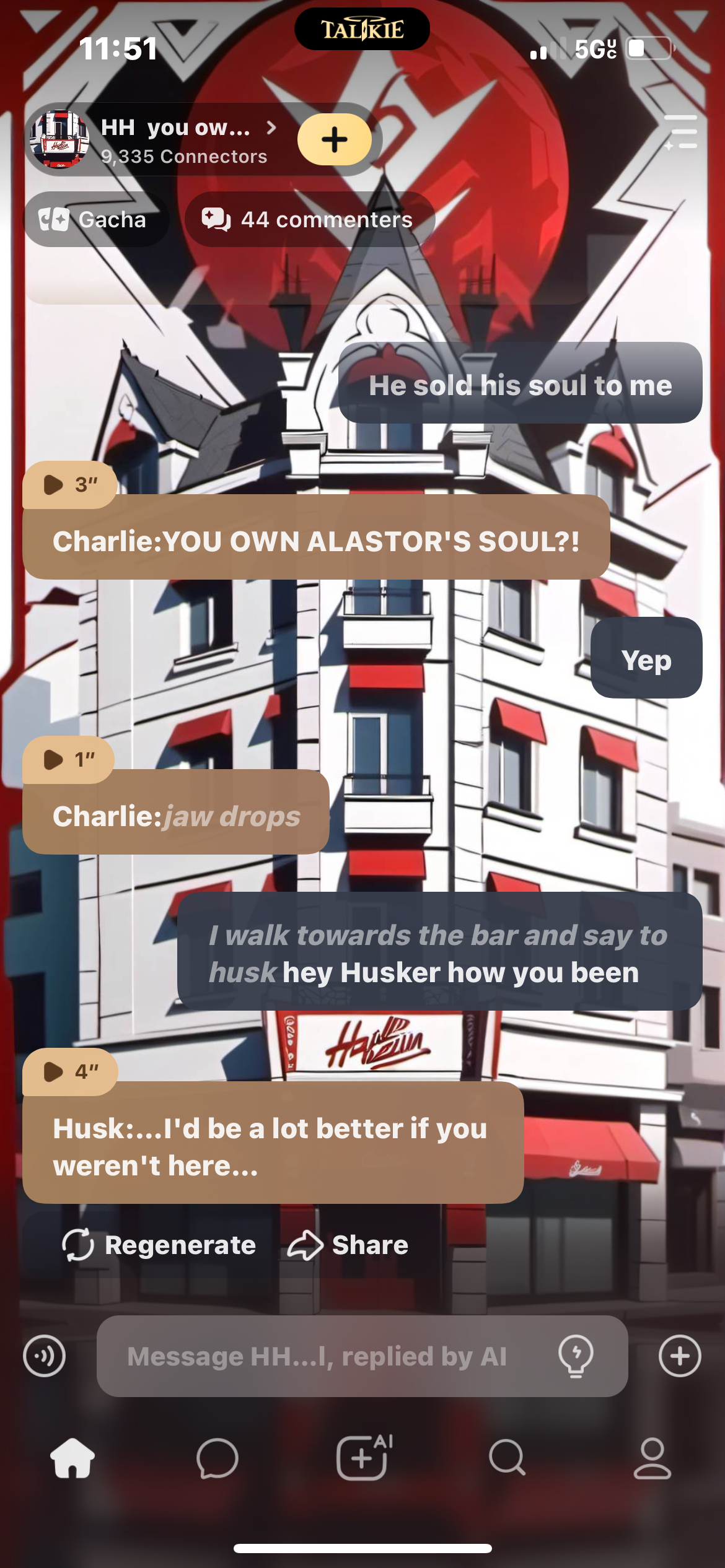Switch to the search tab
725x1568 pixels.
point(507,1458)
